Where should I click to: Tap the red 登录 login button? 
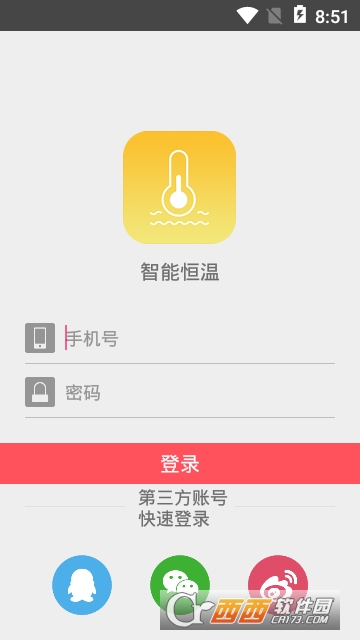point(180,464)
